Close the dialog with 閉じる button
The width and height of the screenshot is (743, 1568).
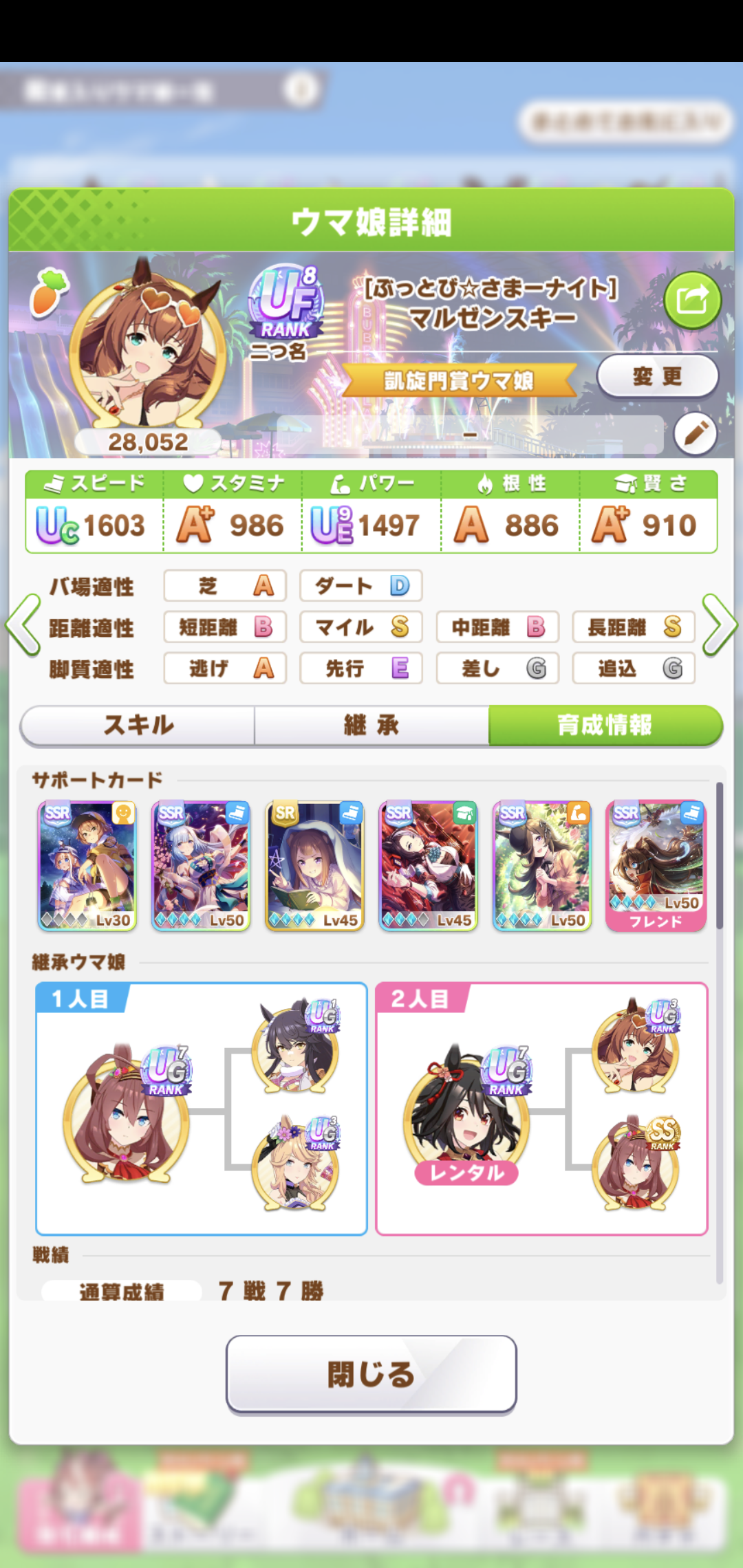pyautogui.click(x=371, y=1374)
